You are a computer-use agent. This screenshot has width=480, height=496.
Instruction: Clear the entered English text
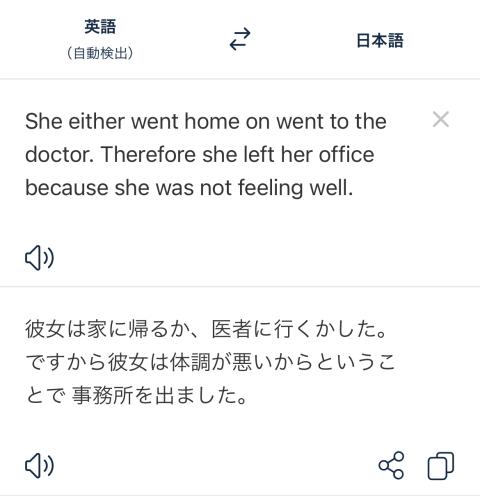tap(441, 119)
